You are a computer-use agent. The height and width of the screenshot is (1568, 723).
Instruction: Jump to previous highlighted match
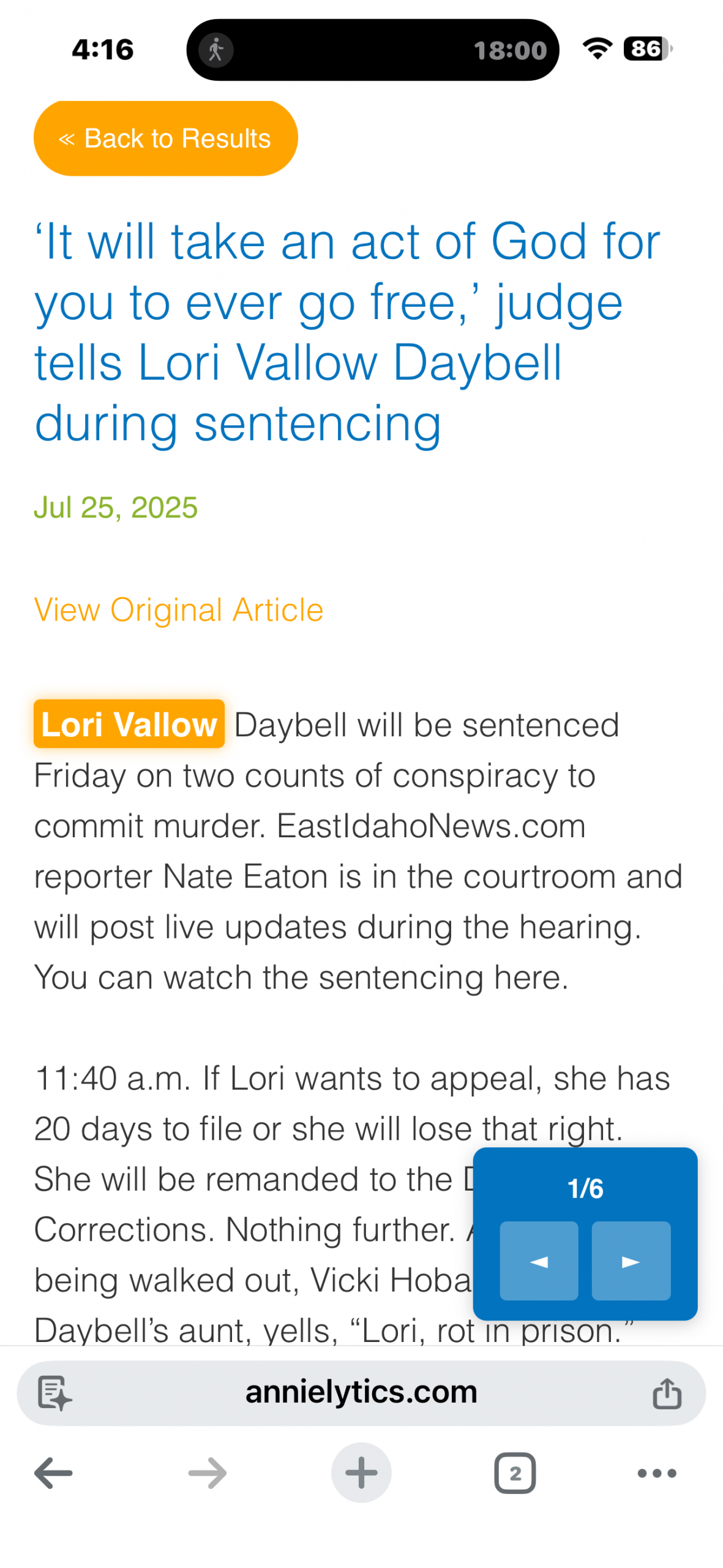pos(539,1261)
